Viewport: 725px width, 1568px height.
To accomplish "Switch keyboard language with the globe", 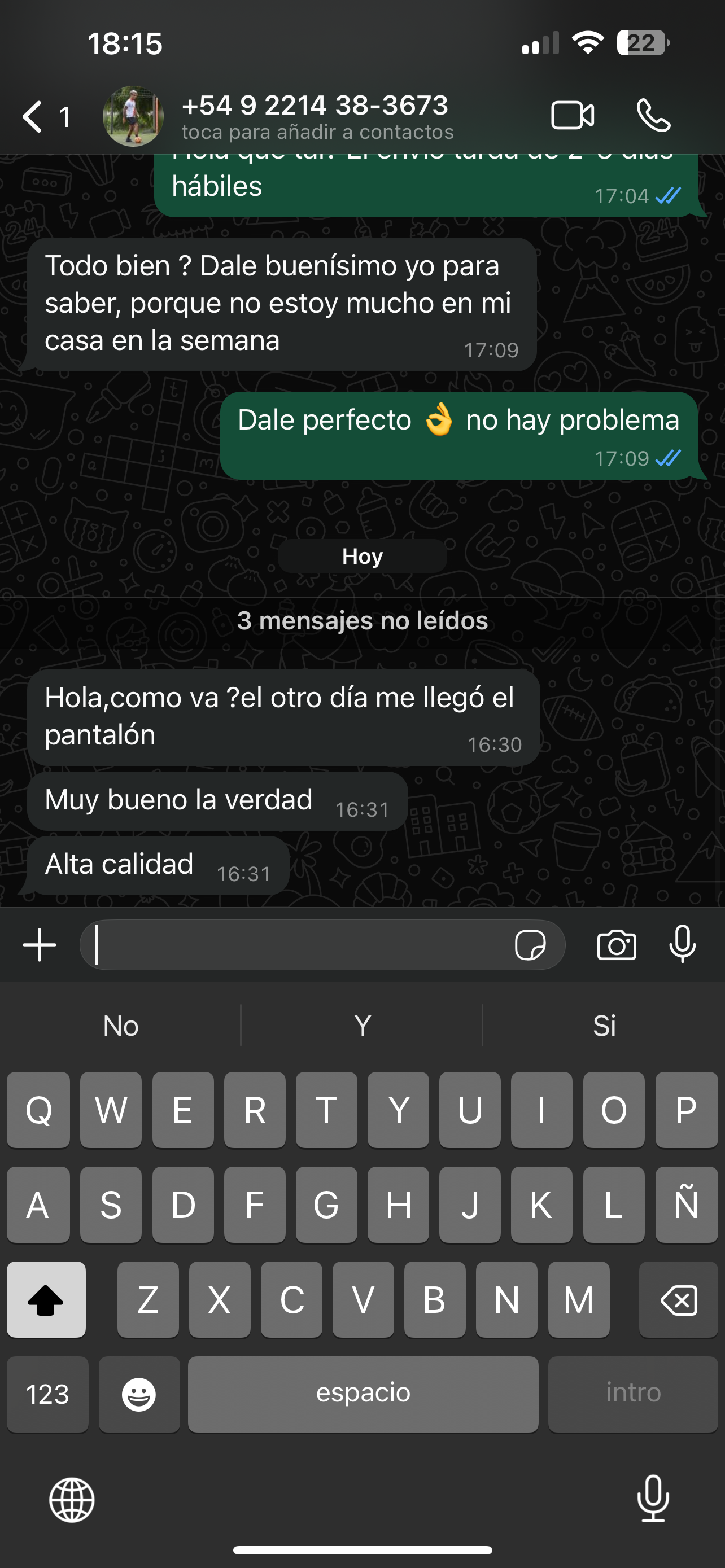I will tap(72, 1499).
